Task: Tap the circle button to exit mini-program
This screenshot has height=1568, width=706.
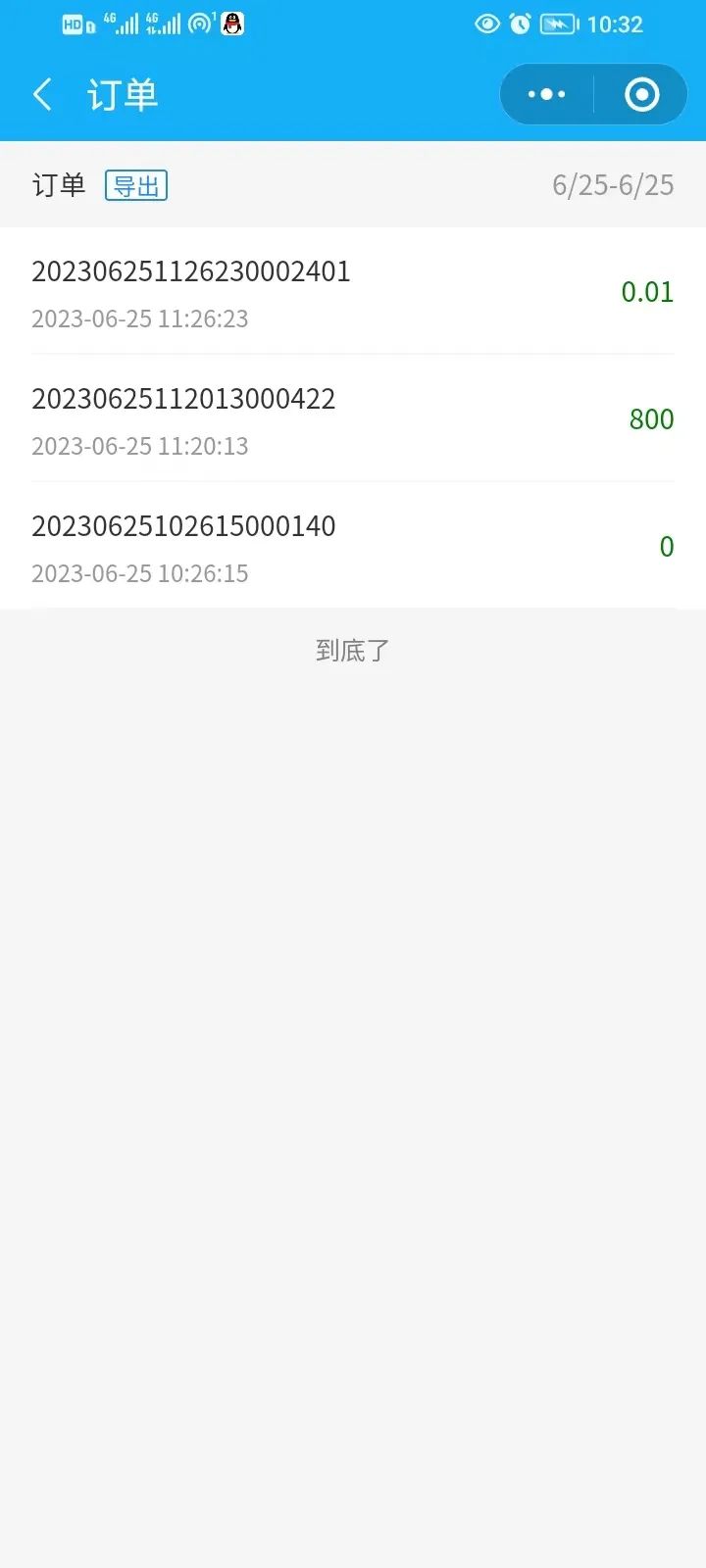Action: (x=641, y=94)
